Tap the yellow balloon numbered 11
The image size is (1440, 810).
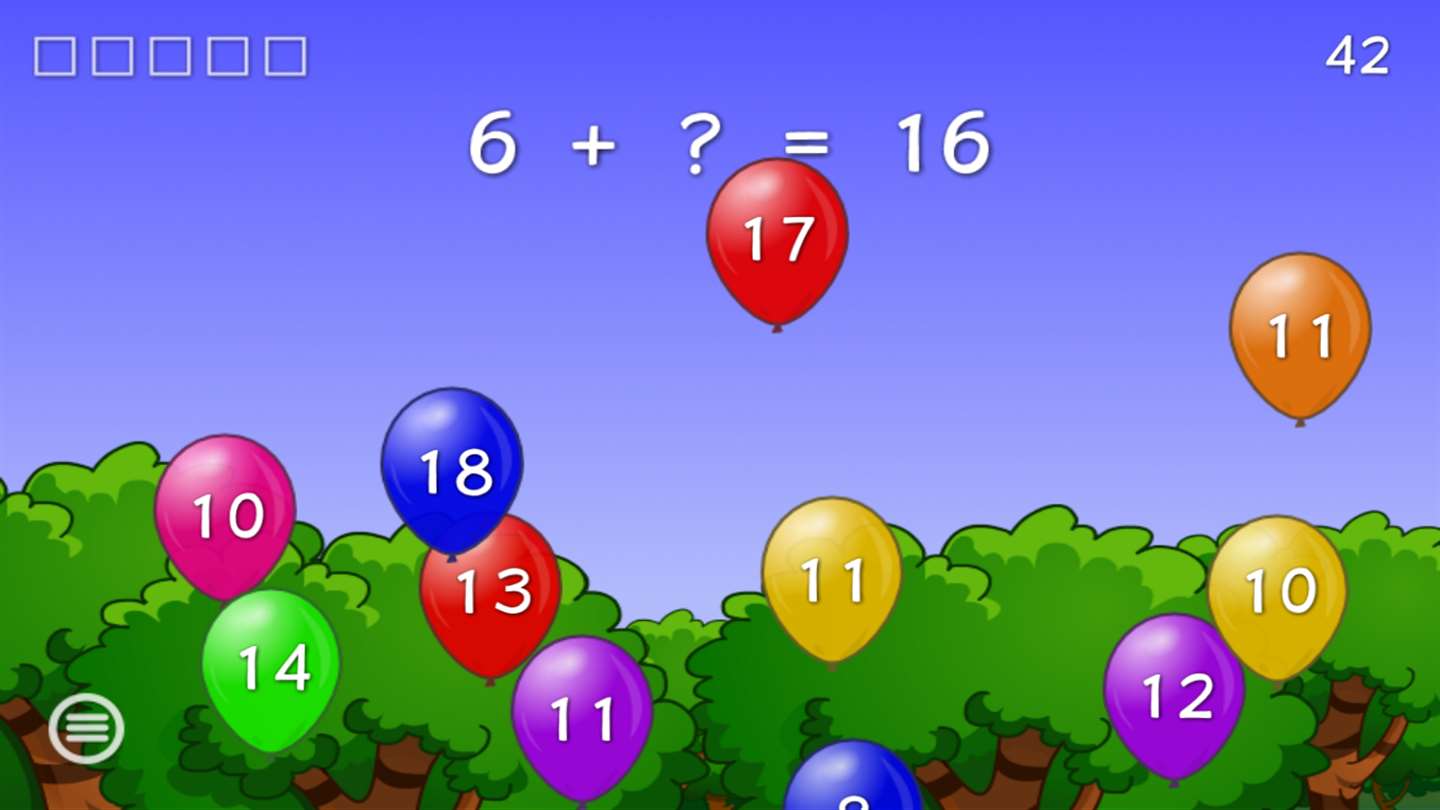pos(831,580)
